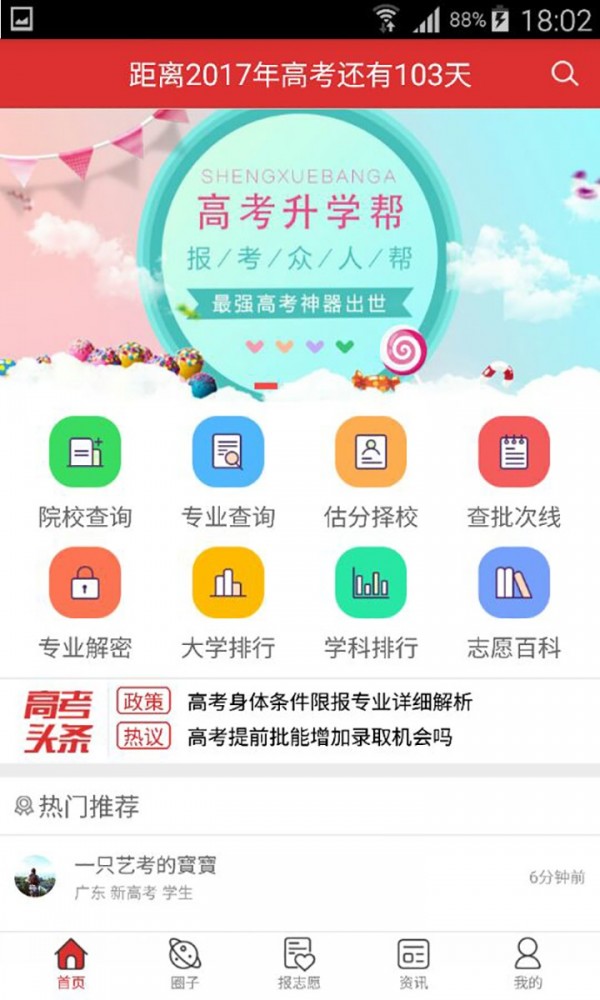Switch to the 圈子 tab
This screenshot has width=600, height=1000.
coord(185,964)
